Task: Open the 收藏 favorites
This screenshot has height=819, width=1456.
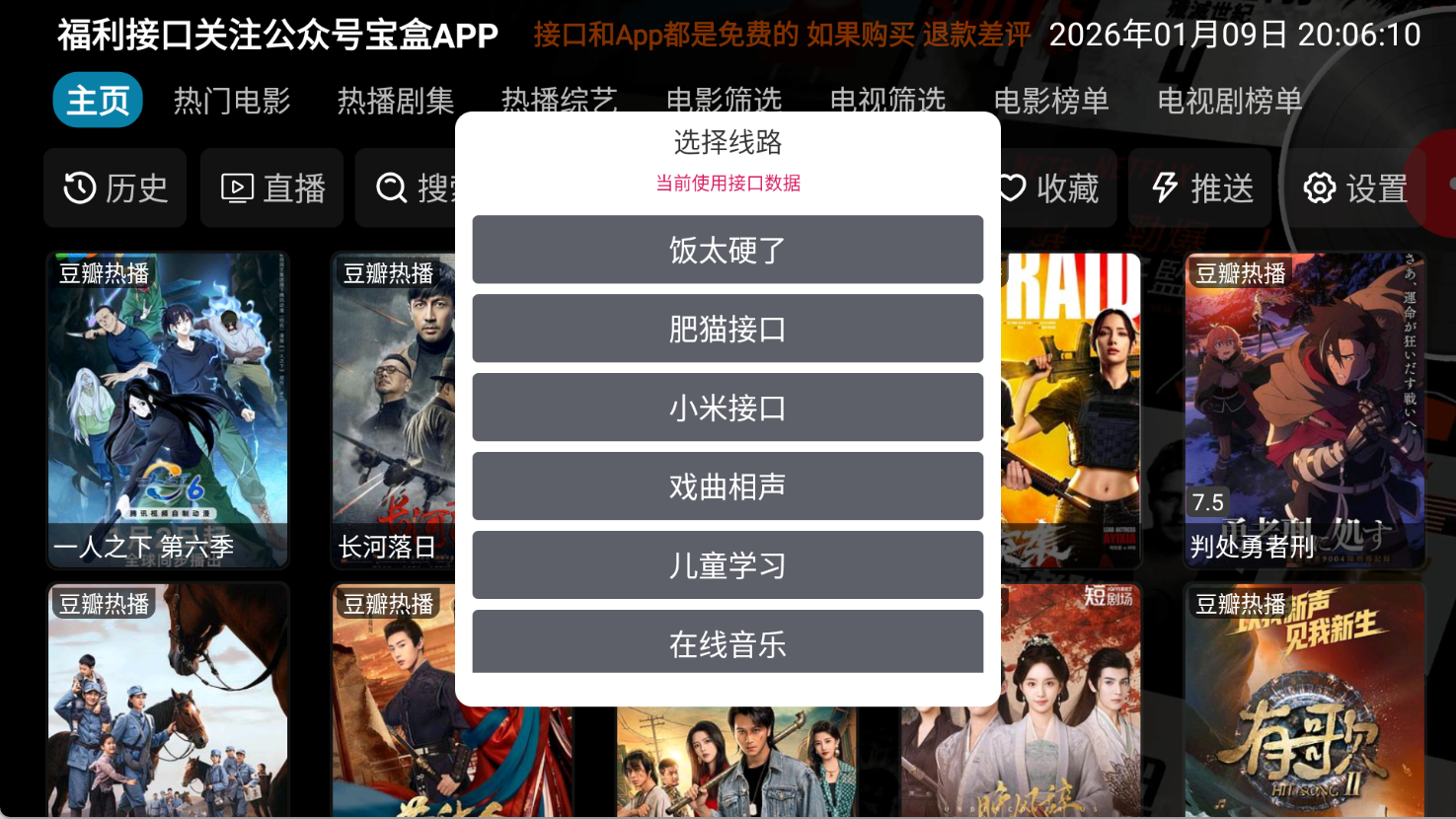Action: point(1051,188)
